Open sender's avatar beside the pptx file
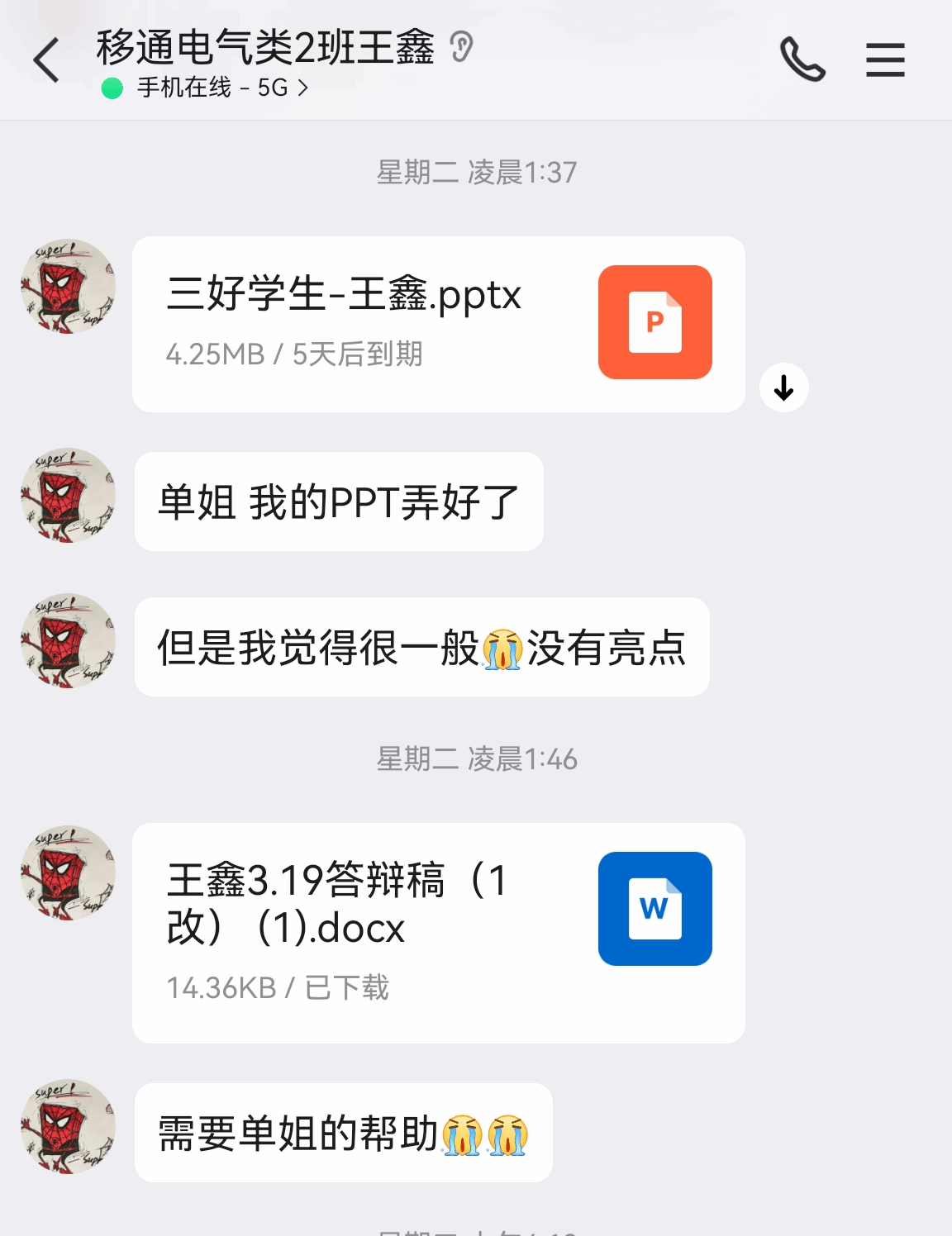952x1236 pixels. pyautogui.click(x=68, y=287)
